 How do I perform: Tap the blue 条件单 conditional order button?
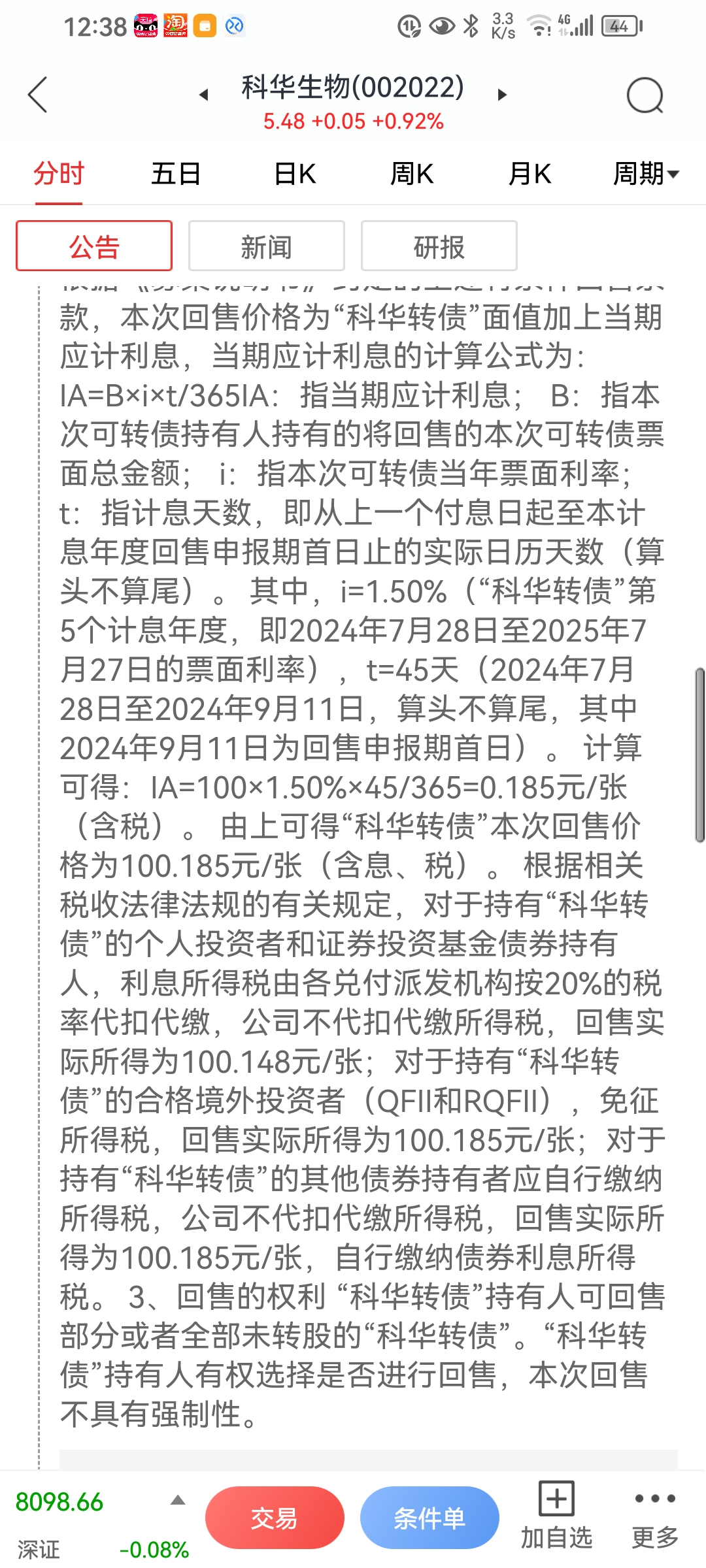(x=429, y=1518)
